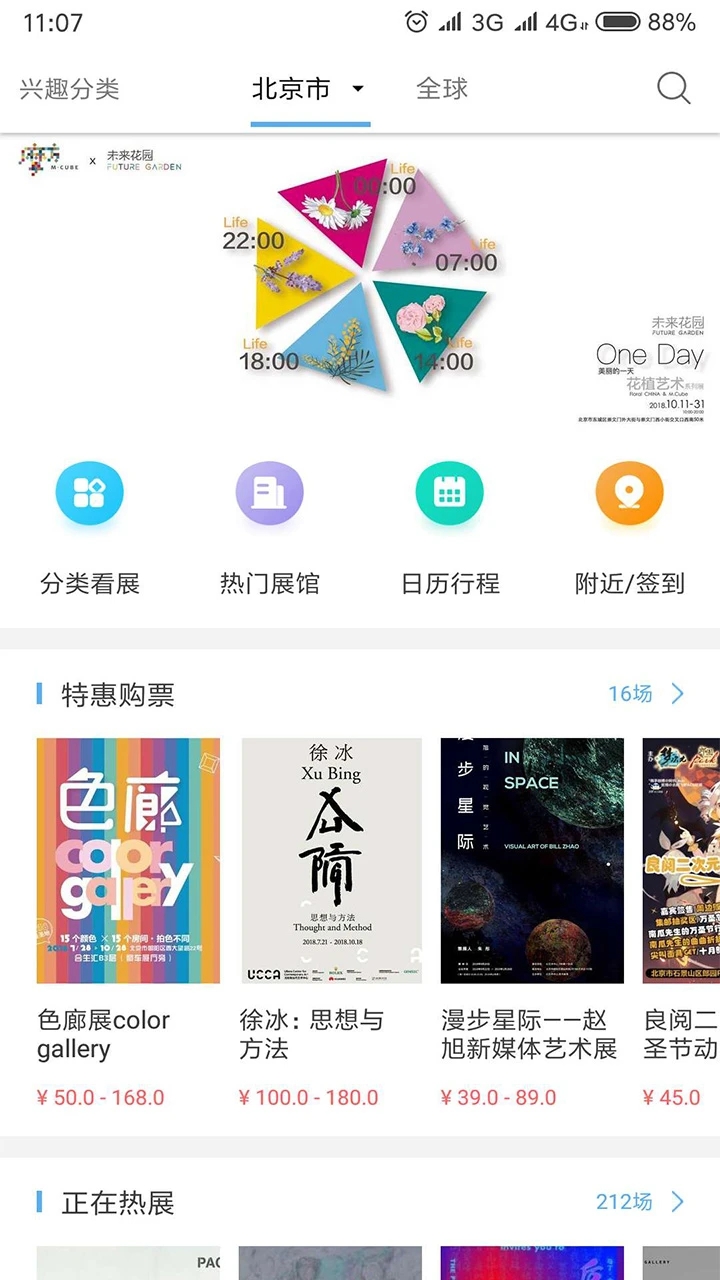Open 日历行程 calendar schedule
Viewport: 720px width, 1280px height.
450,530
